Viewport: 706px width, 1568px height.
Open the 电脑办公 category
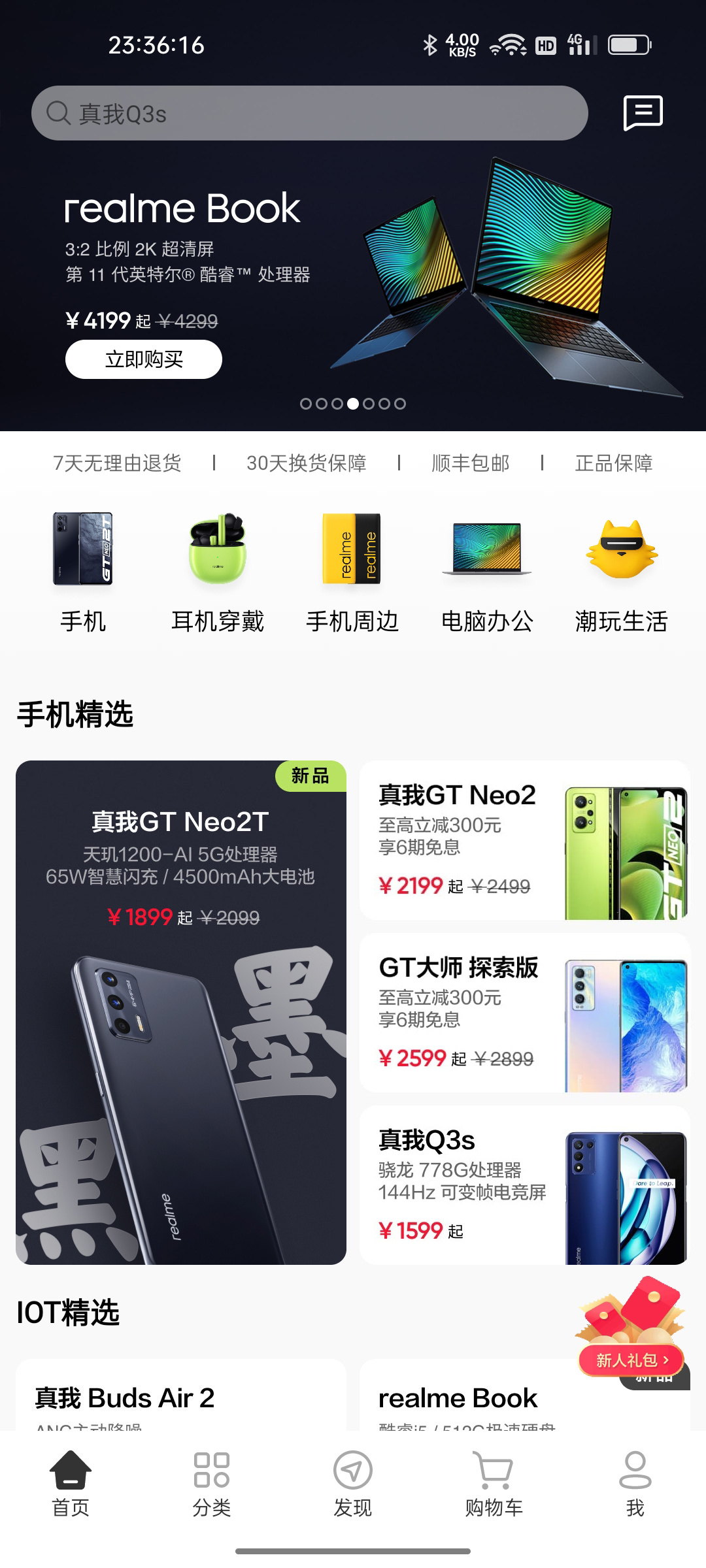pos(487,572)
